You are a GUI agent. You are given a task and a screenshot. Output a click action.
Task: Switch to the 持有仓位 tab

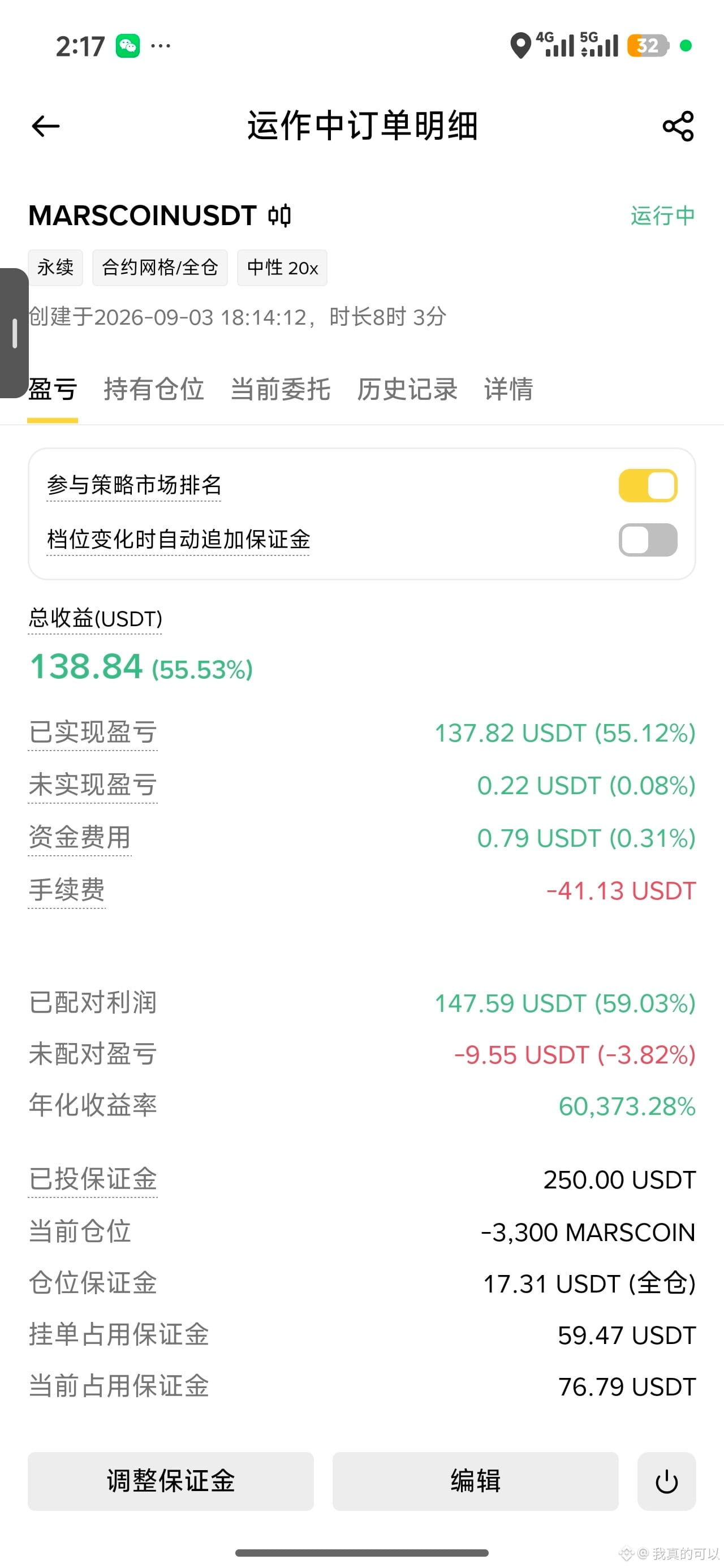(x=153, y=389)
